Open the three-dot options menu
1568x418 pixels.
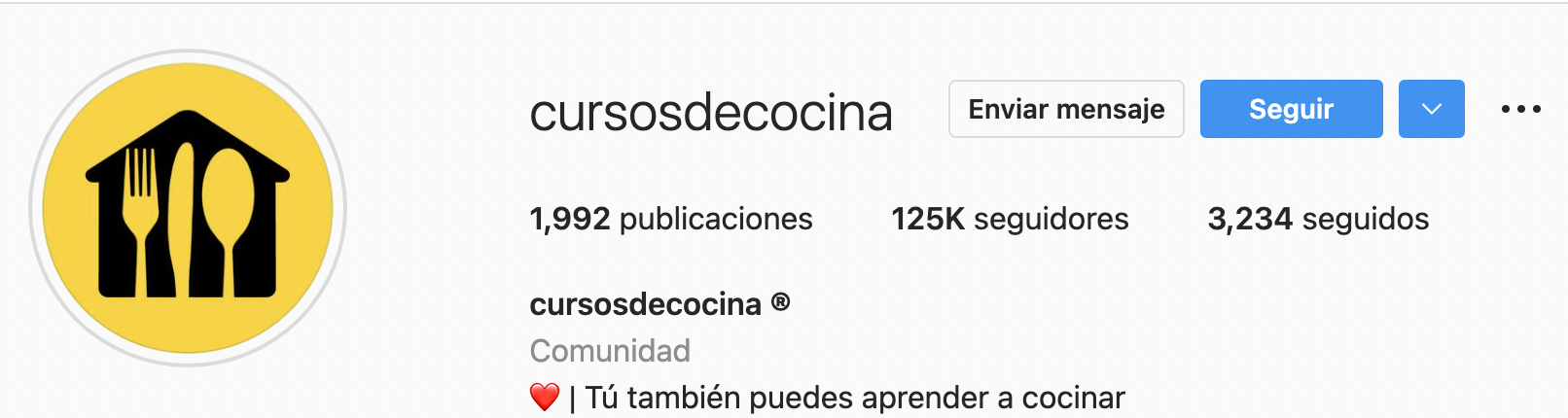(x=1520, y=109)
